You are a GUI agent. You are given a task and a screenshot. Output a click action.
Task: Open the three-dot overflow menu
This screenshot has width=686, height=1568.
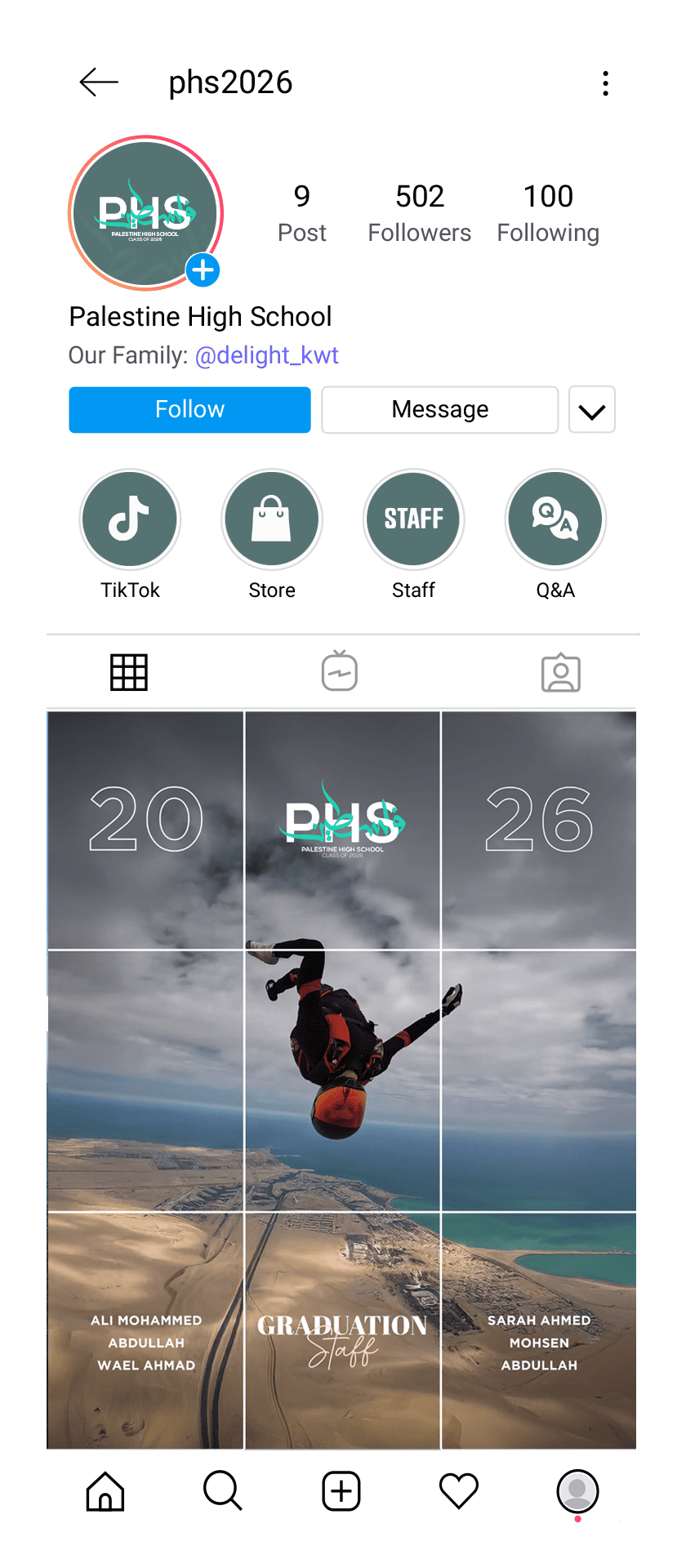point(605,83)
